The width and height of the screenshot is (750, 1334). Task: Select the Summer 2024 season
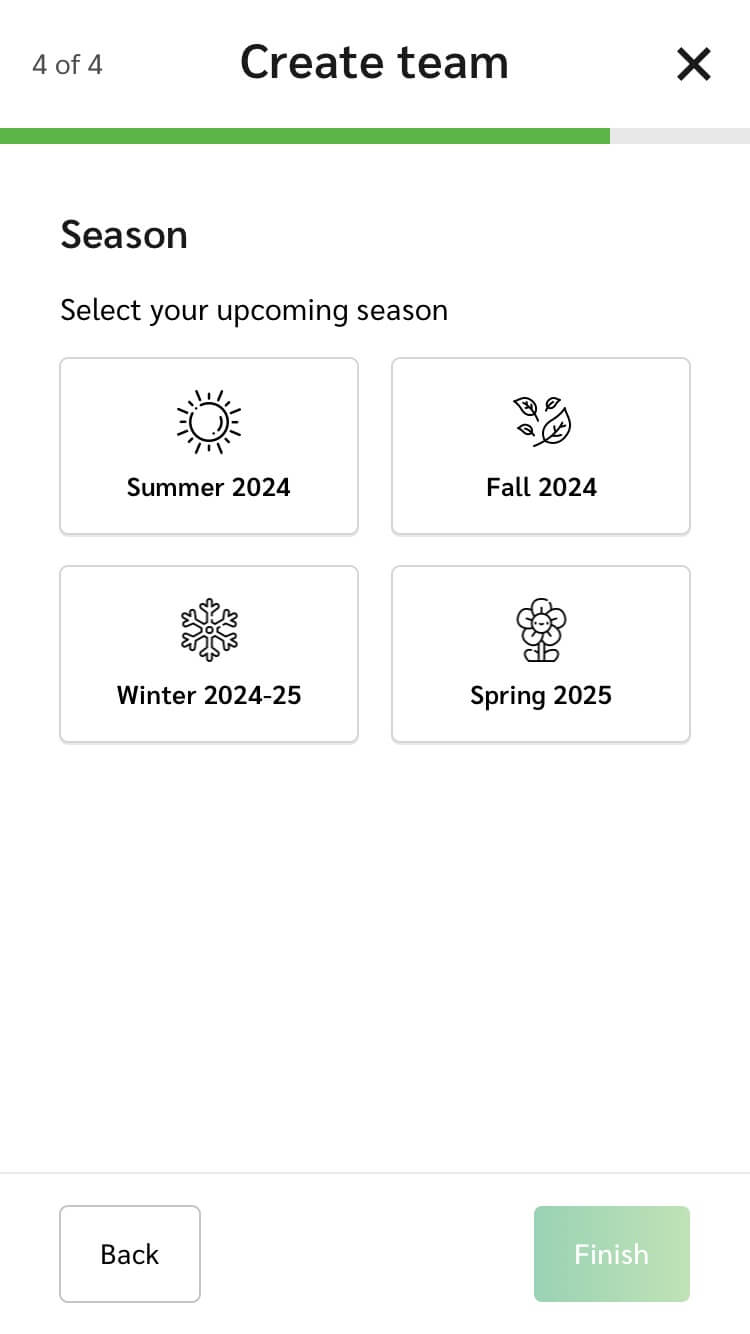pyautogui.click(x=209, y=446)
